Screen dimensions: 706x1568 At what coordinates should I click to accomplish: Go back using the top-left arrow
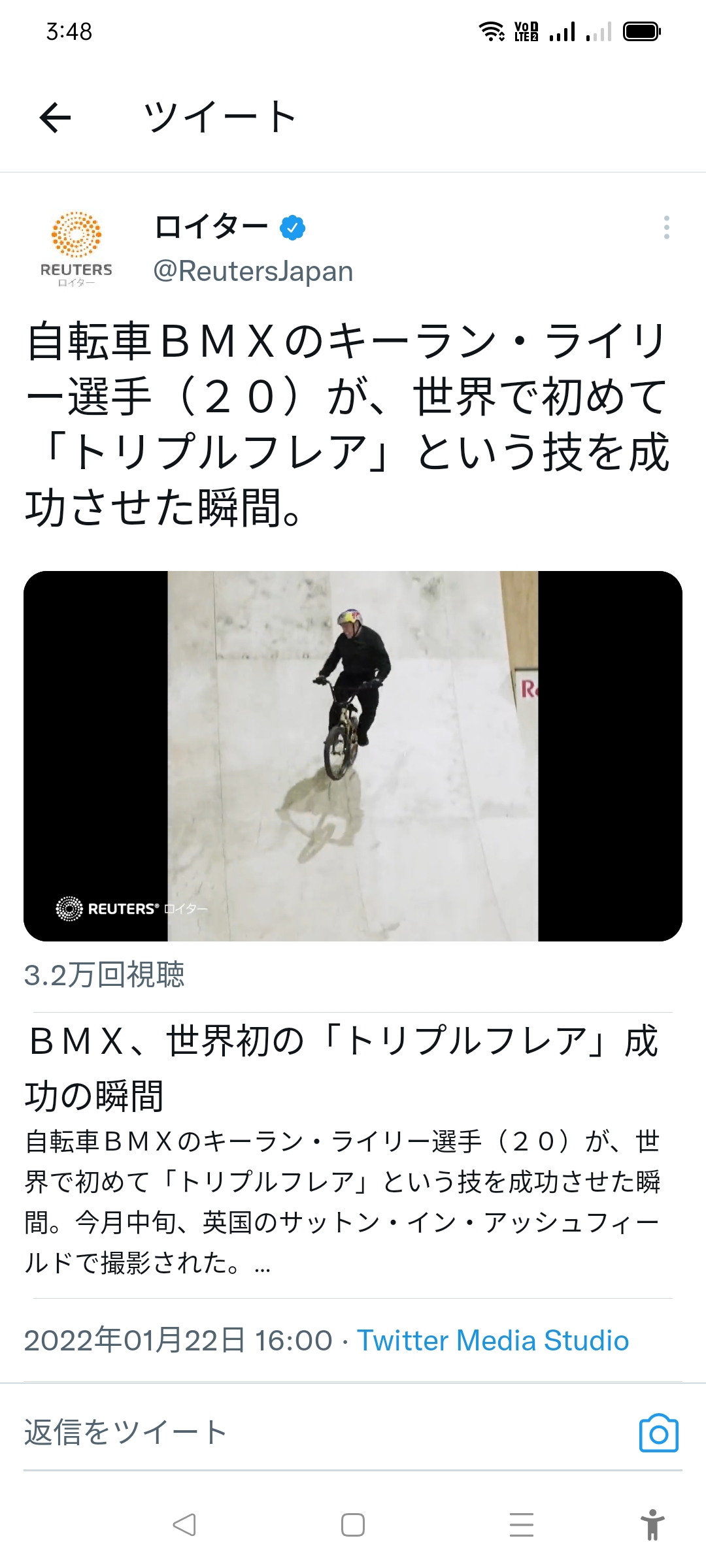click(55, 118)
